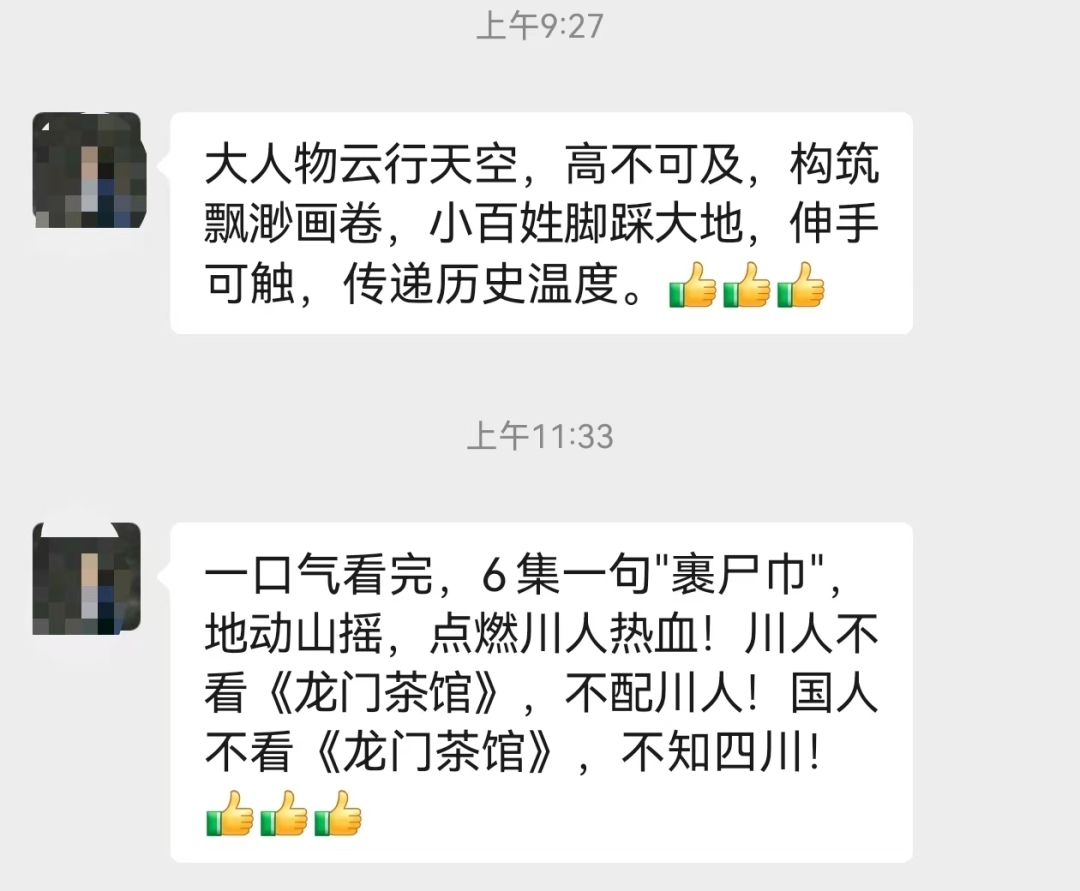The height and width of the screenshot is (891, 1080).
Task: Open avatar beside the 一口气看完 message
Action: point(87,578)
